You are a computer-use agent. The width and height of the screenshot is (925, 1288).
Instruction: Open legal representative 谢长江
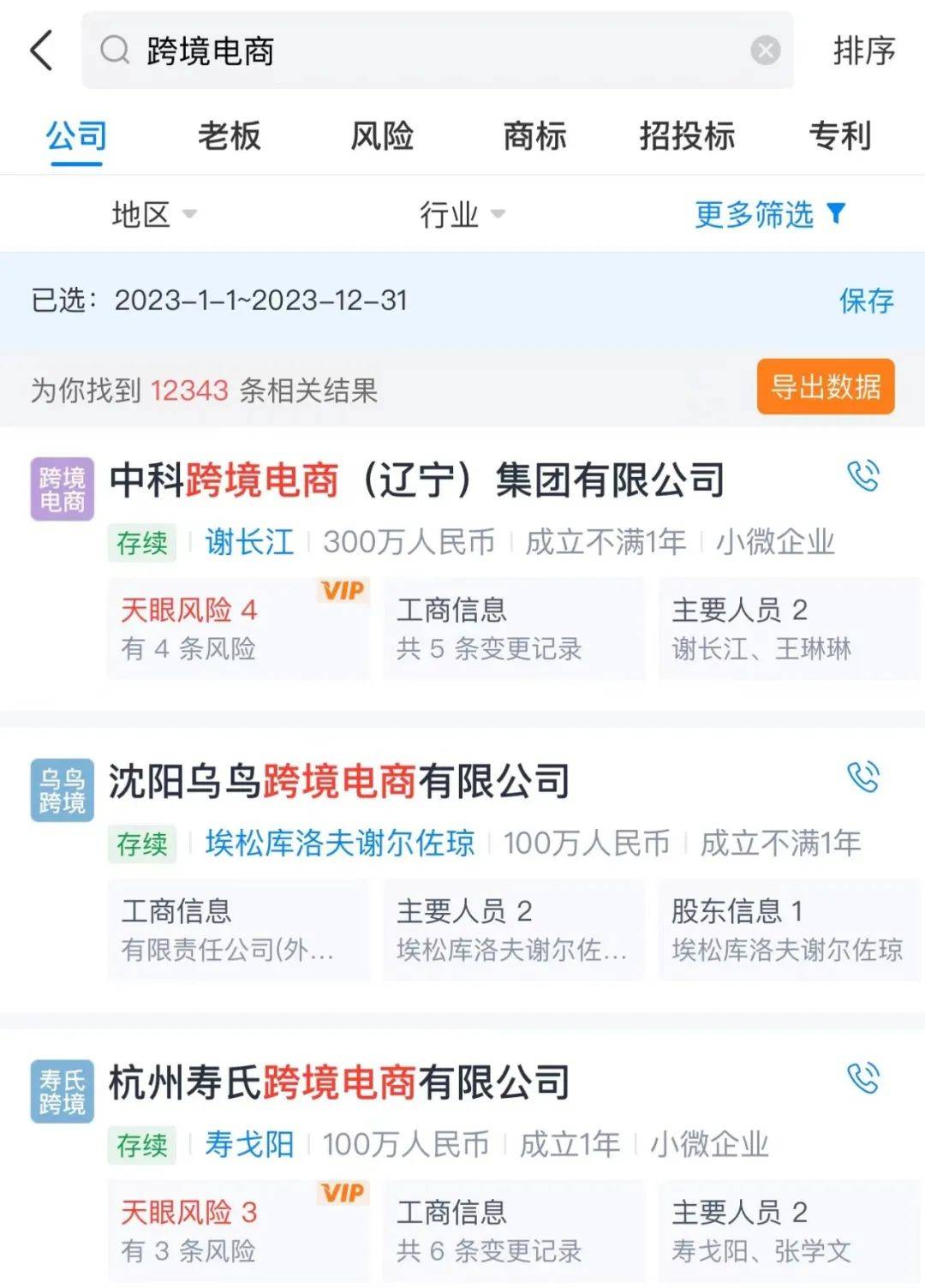click(x=249, y=542)
